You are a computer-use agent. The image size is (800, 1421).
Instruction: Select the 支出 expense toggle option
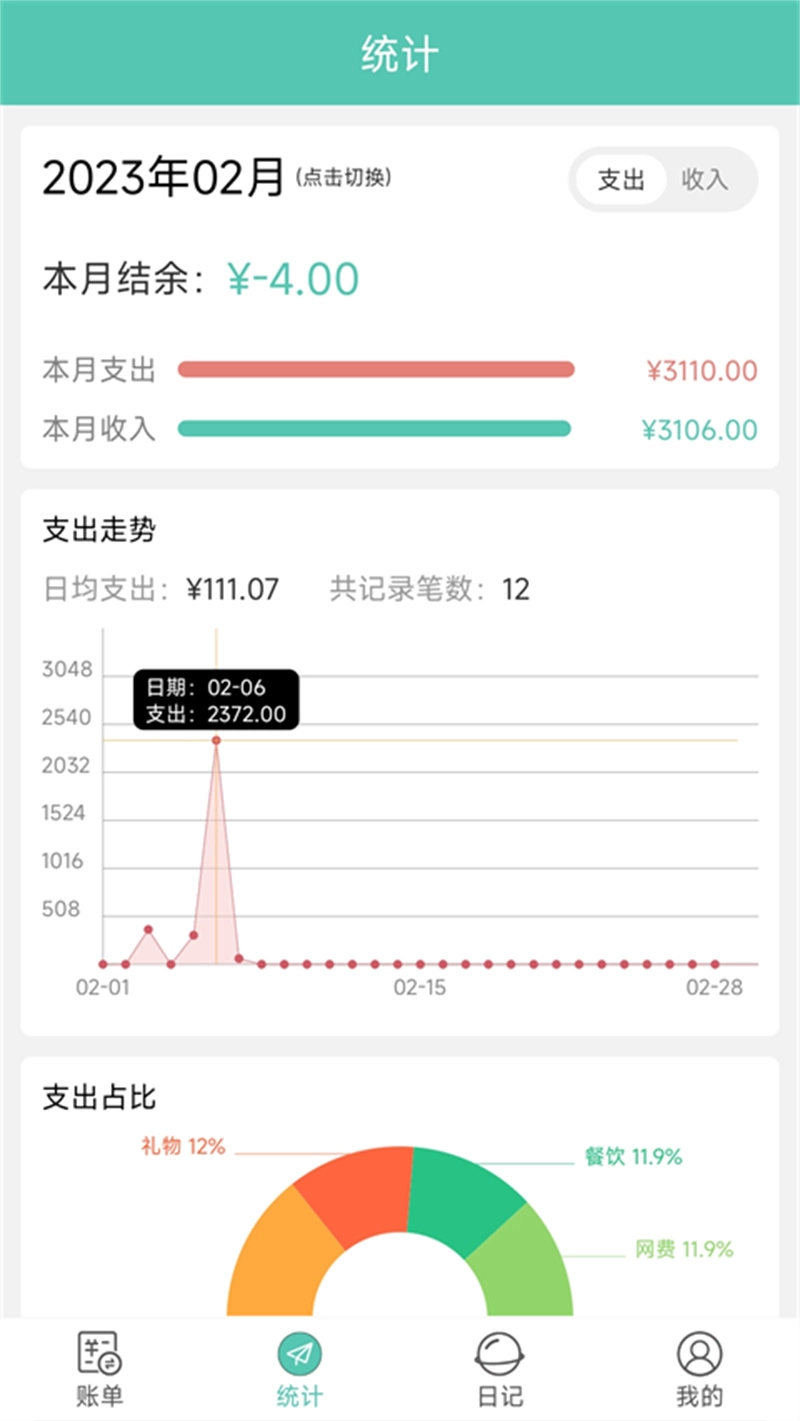621,181
